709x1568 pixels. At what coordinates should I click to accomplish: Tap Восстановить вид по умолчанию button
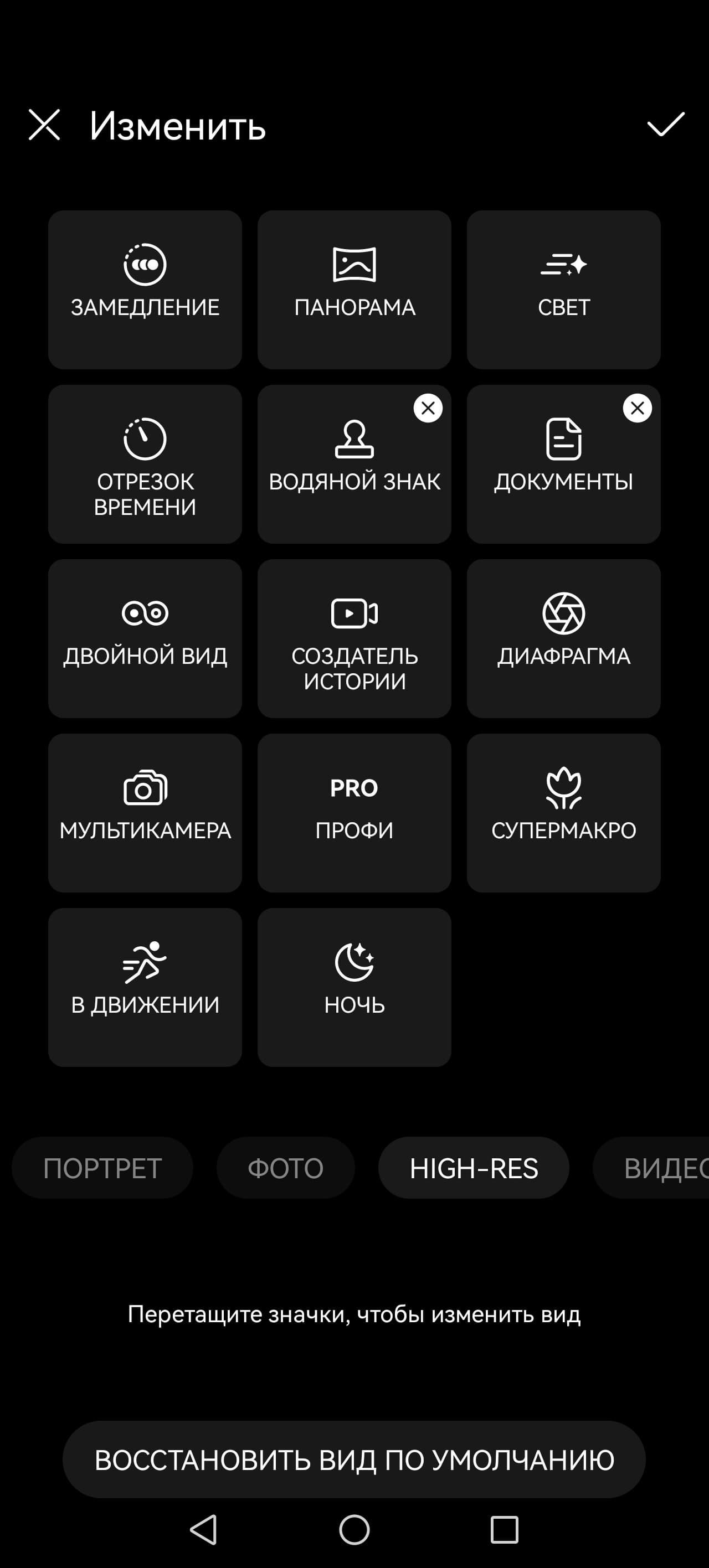pyautogui.click(x=354, y=1460)
